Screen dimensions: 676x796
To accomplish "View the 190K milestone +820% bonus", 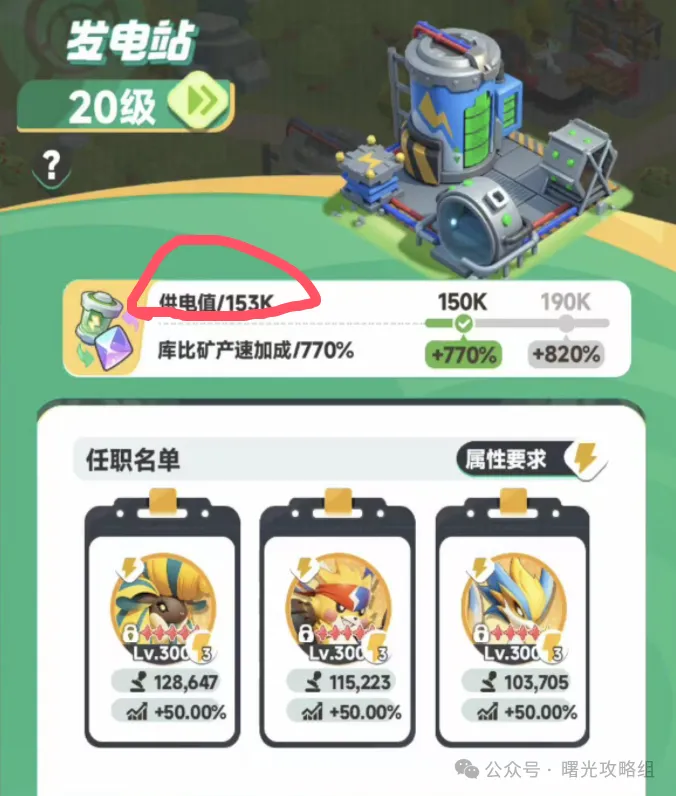I will (567, 353).
